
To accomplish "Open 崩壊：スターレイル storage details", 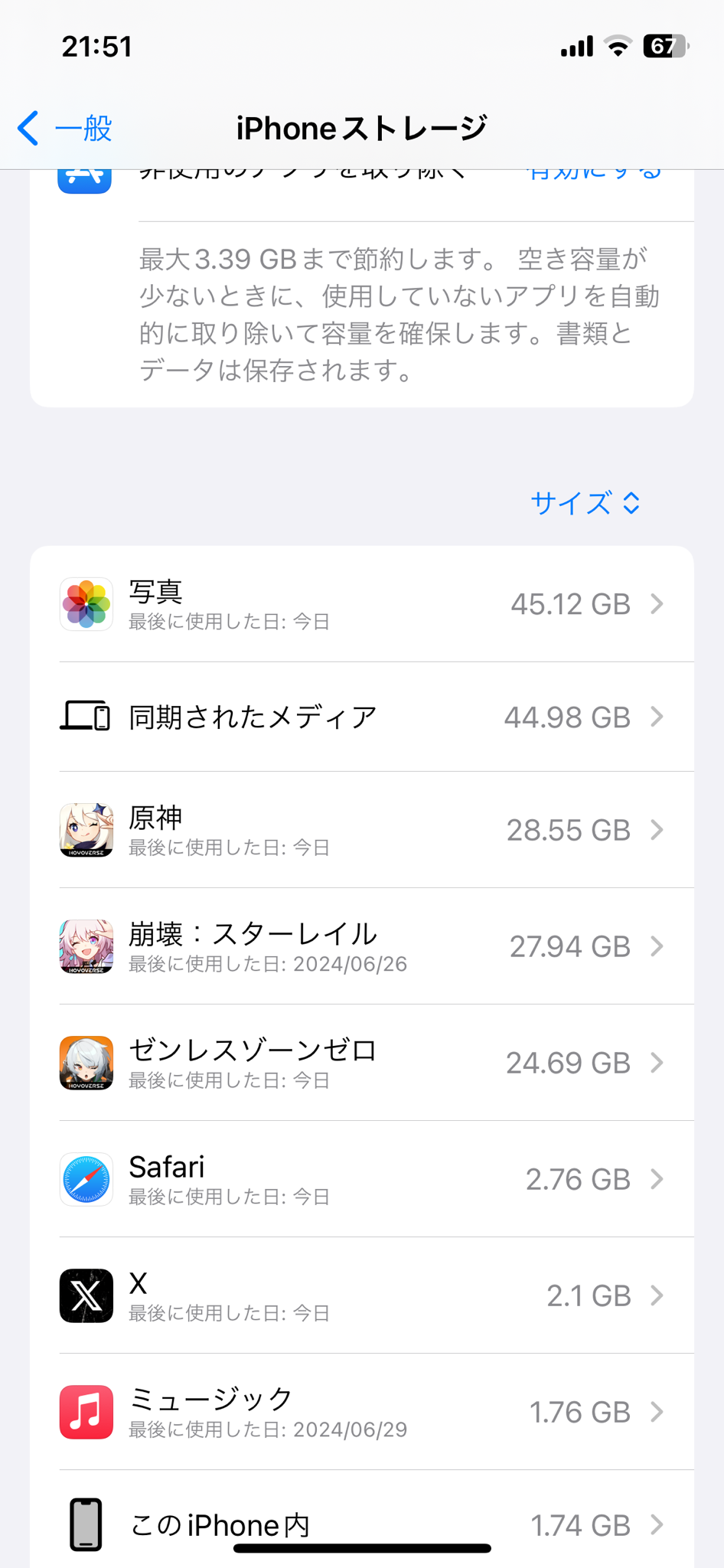I will [x=361, y=946].
